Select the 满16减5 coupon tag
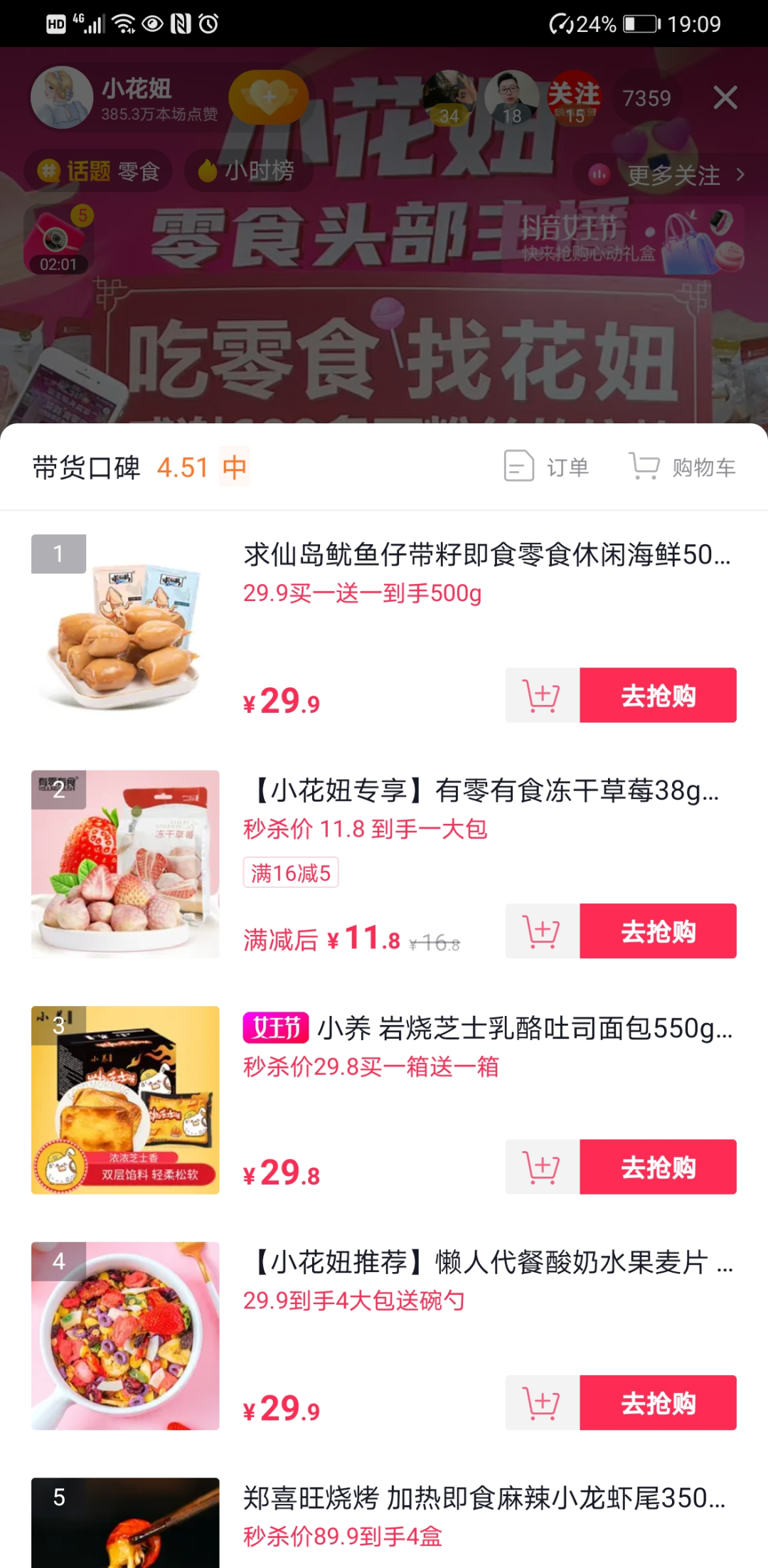Image resolution: width=768 pixels, height=1568 pixels. point(291,873)
